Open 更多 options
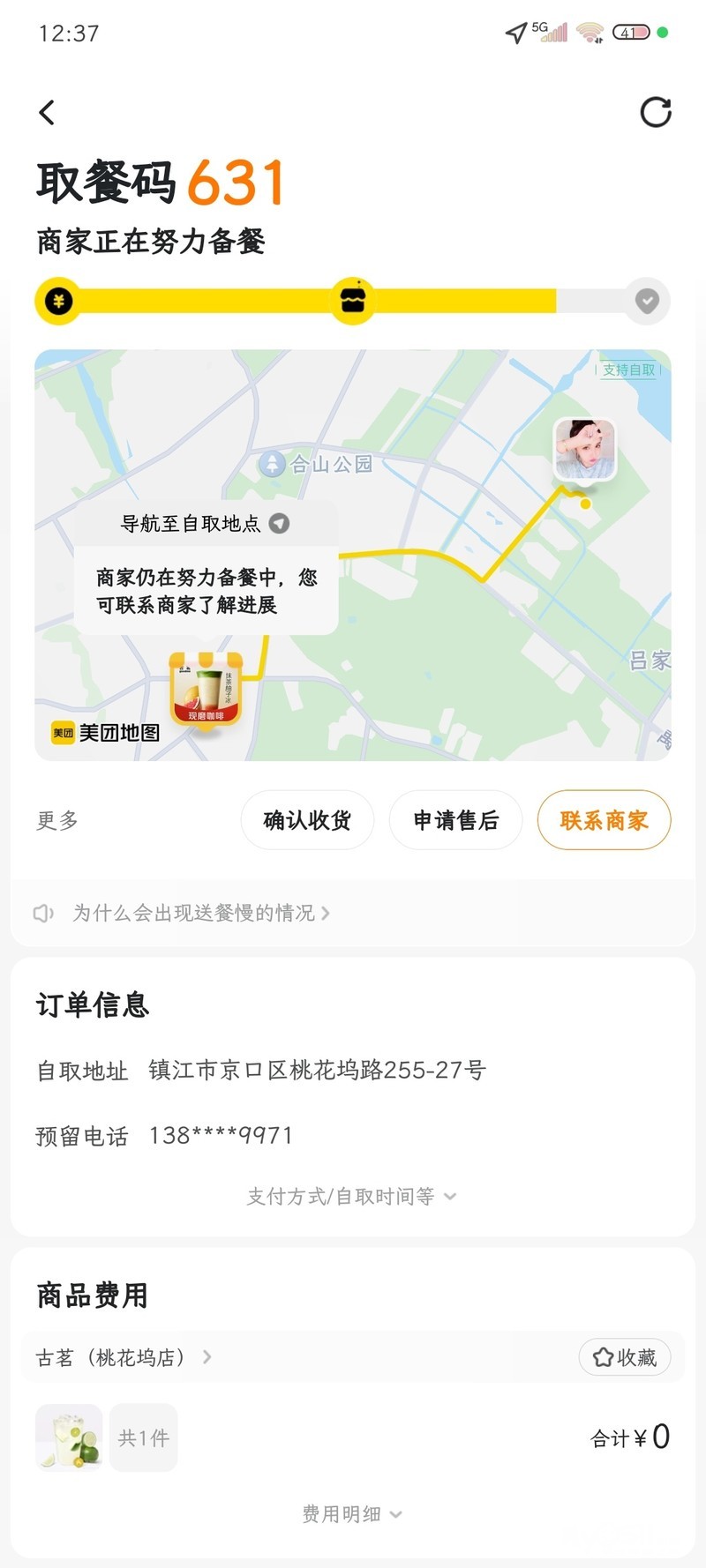This screenshot has height=1568, width=706. pos(57,821)
